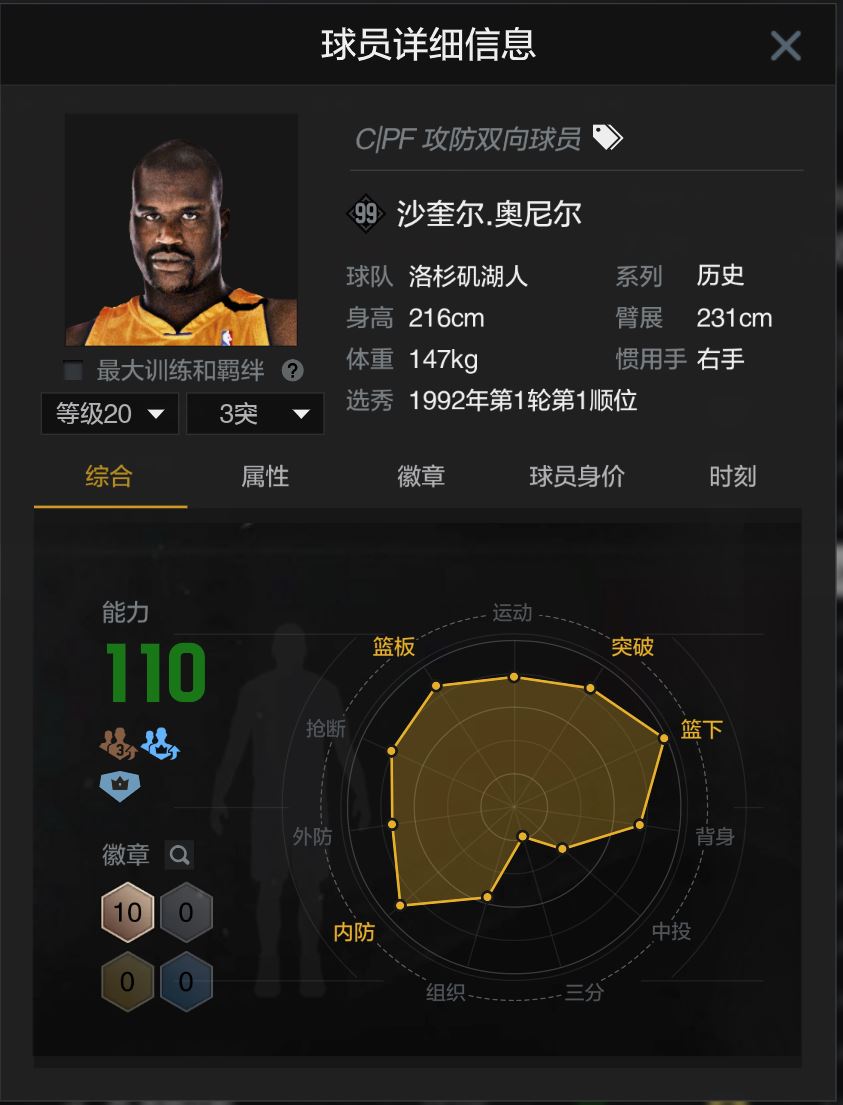Tap the magnifier icon next to 徽章
843x1105 pixels.
(x=179, y=855)
